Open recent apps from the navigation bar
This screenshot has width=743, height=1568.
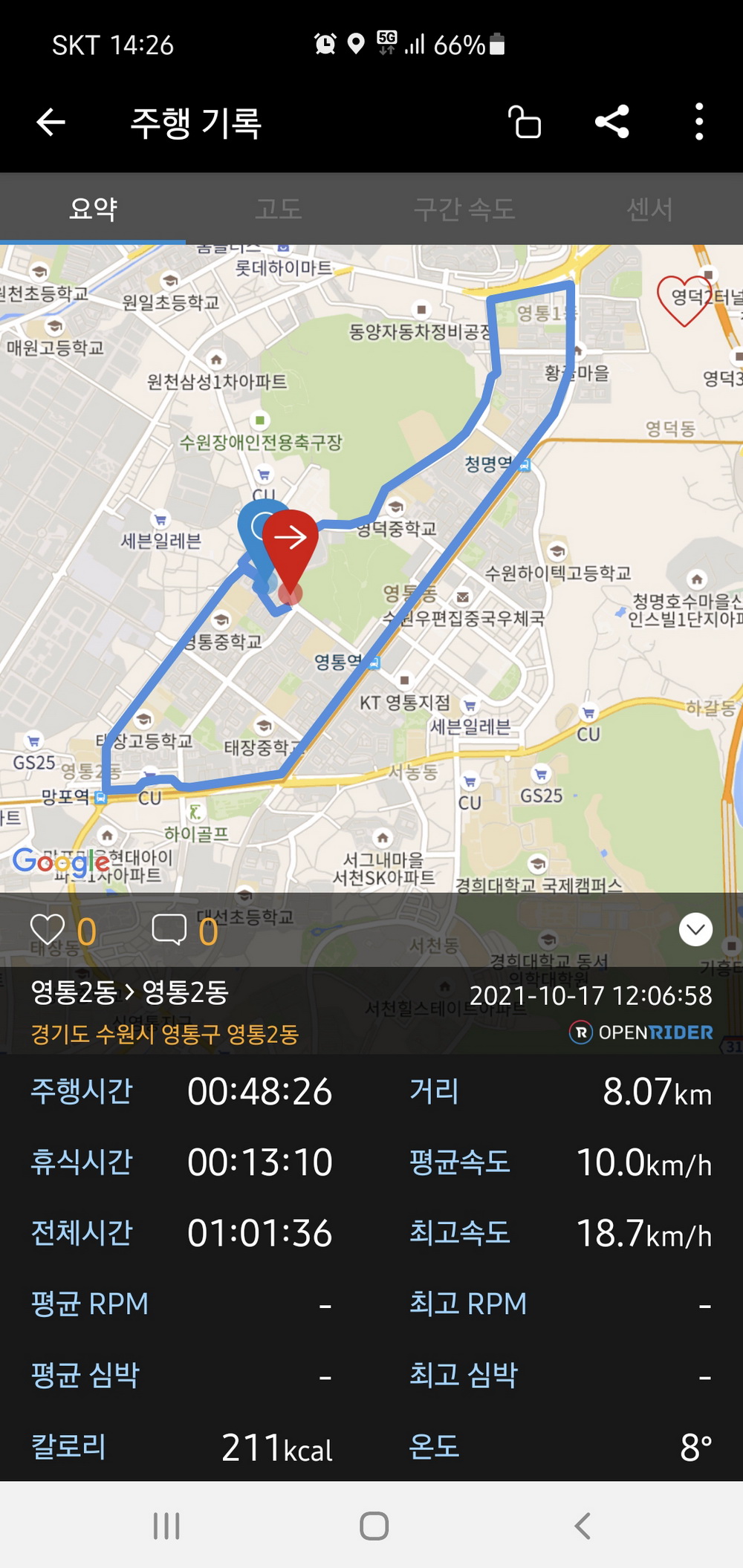pos(166,1526)
